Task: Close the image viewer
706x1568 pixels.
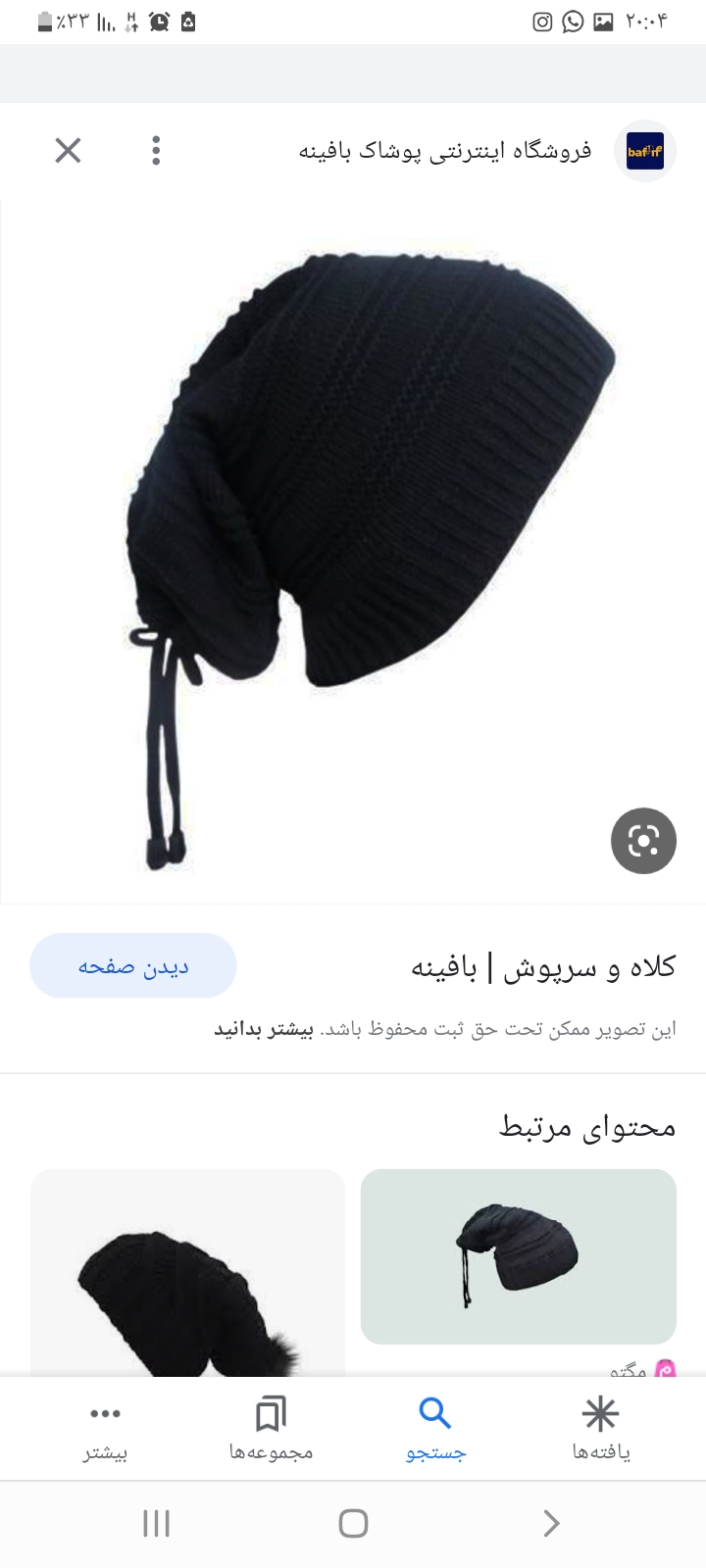Action: click(x=68, y=150)
